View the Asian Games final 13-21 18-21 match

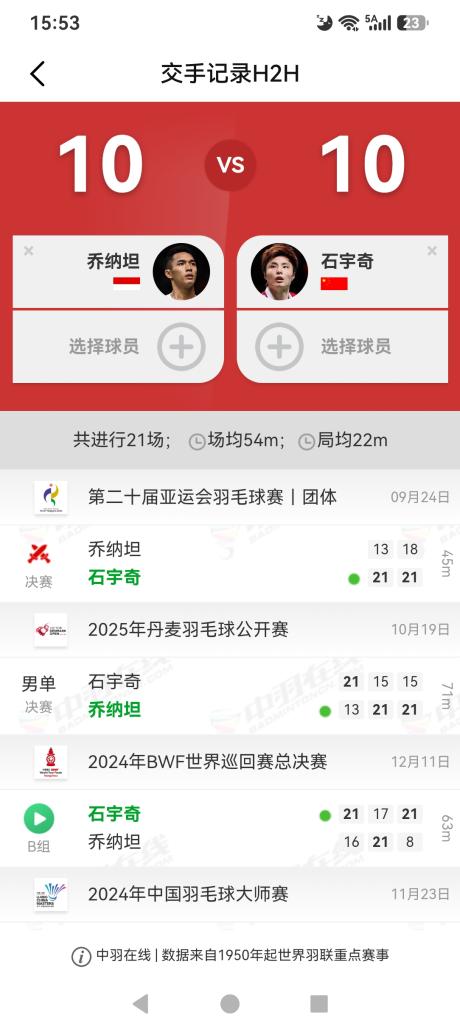tap(230, 564)
